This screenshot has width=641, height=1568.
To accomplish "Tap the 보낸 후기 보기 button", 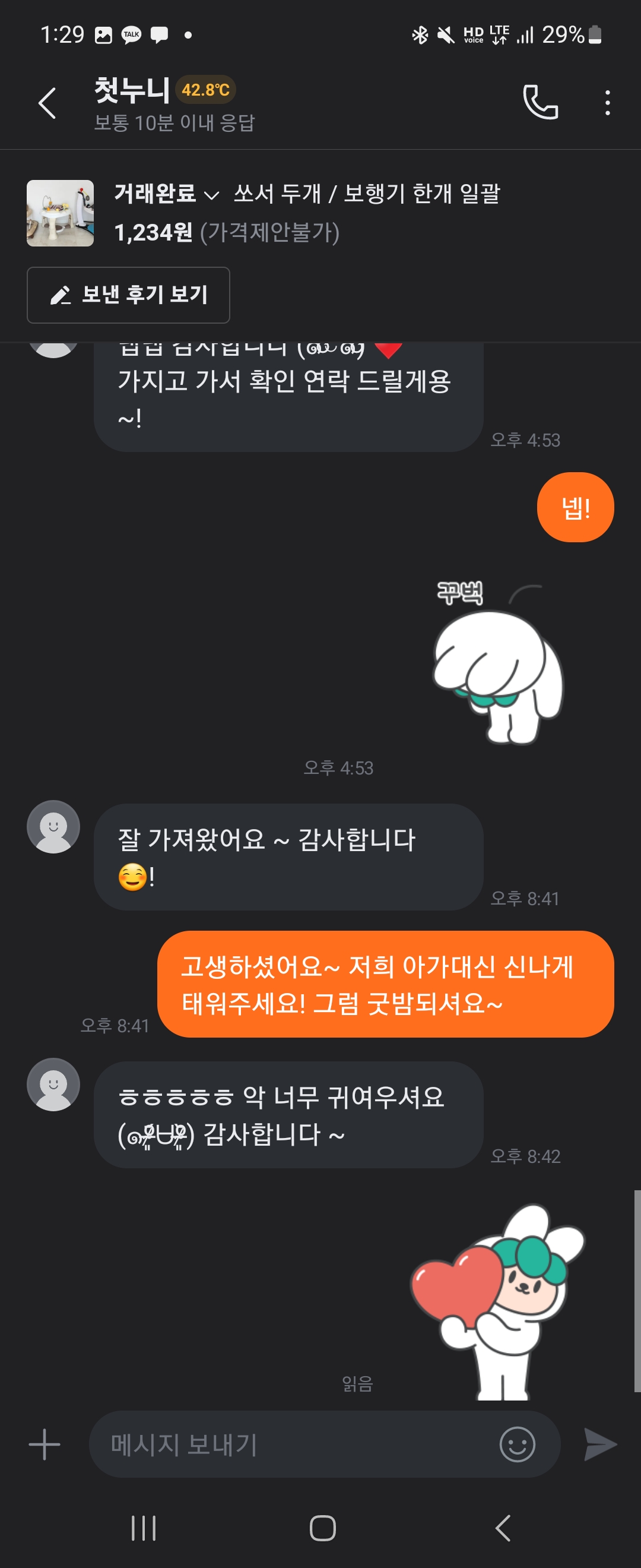I will click(x=128, y=295).
